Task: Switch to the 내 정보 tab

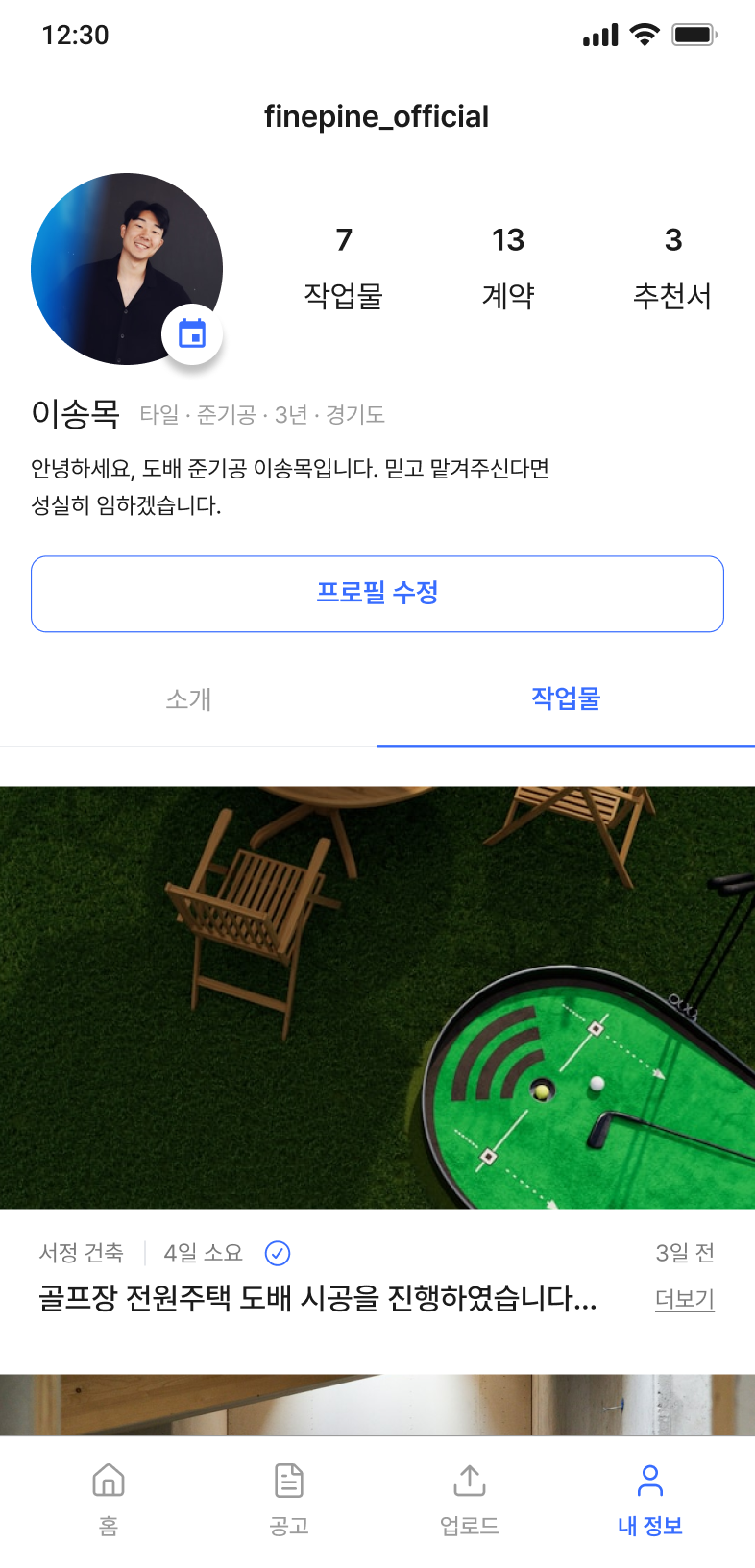Action: [x=650, y=1498]
